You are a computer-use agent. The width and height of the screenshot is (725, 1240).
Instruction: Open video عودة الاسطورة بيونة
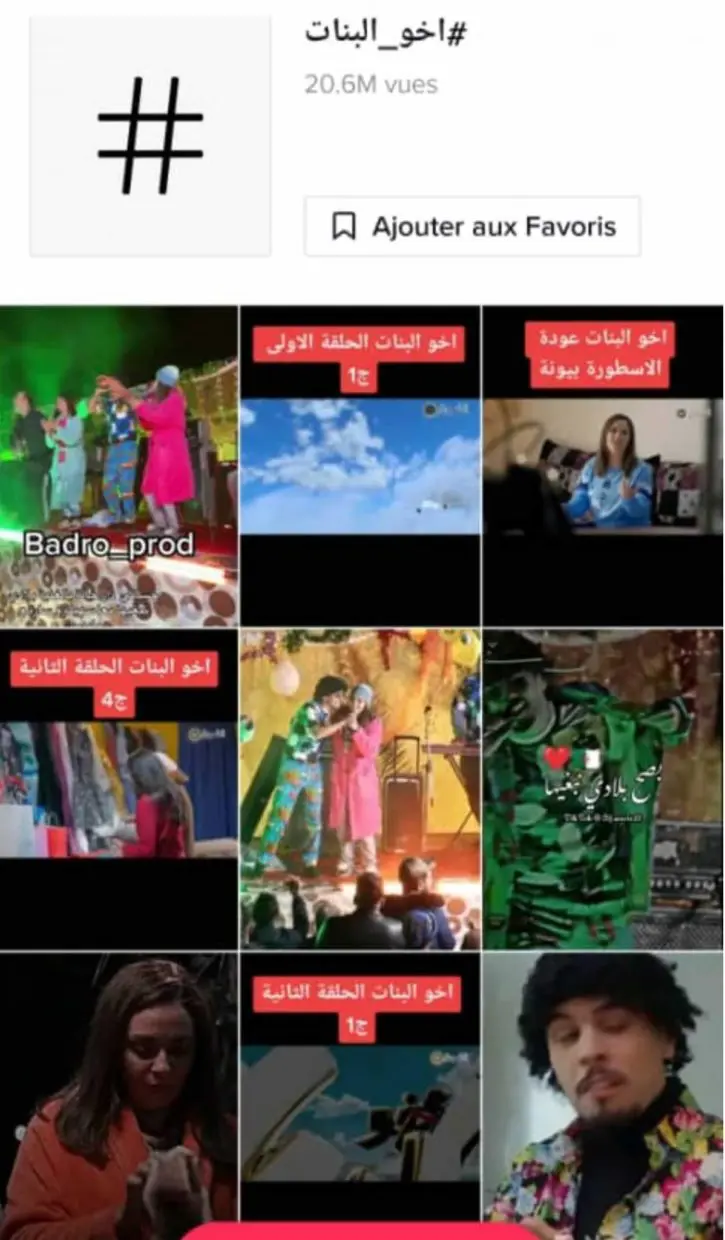pyautogui.click(x=603, y=466)
